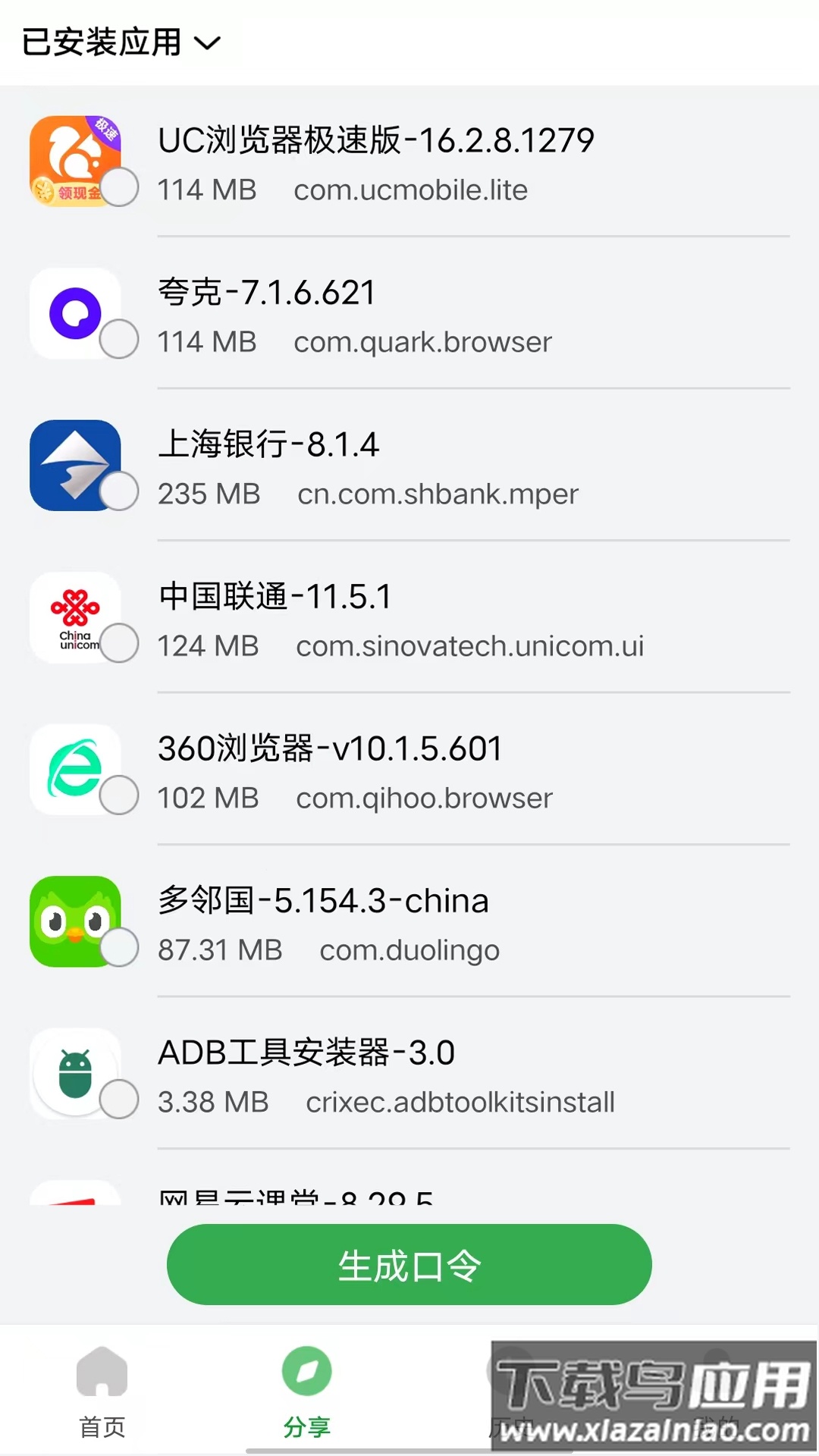Click the home icon above 首页
Viewport: 819px width, 1456px height.
[102, 1373]
